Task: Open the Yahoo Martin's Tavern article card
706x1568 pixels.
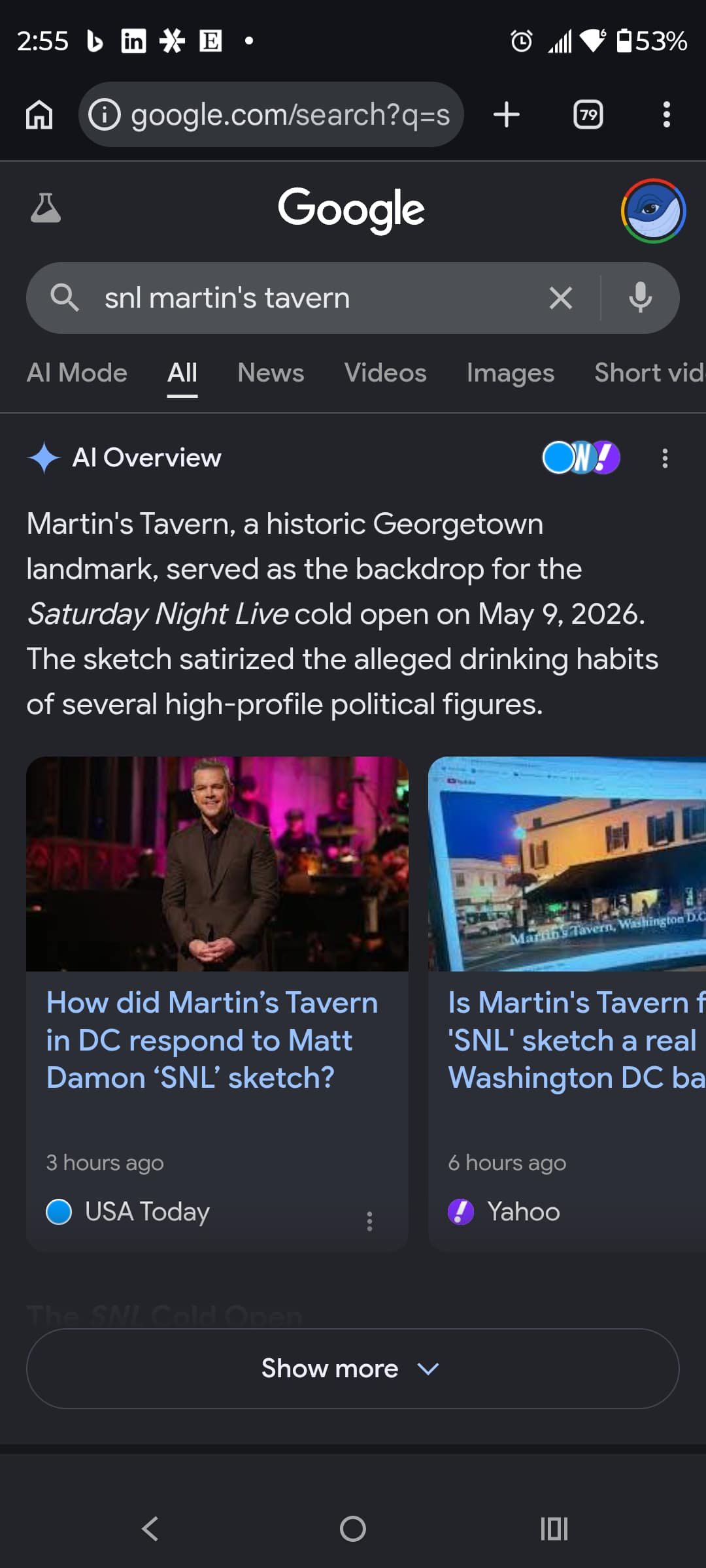Action: tap(567, 1004)
